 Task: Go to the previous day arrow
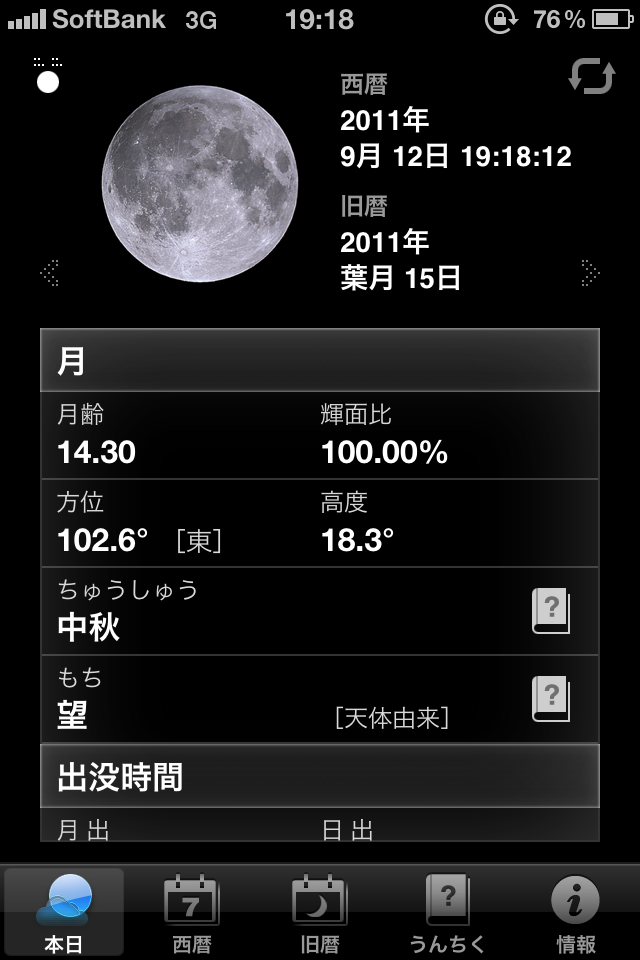pos(50,271)
